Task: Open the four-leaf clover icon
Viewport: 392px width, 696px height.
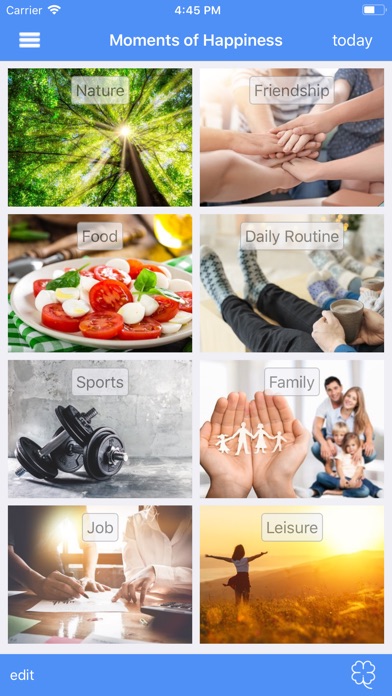Action: 363,675
